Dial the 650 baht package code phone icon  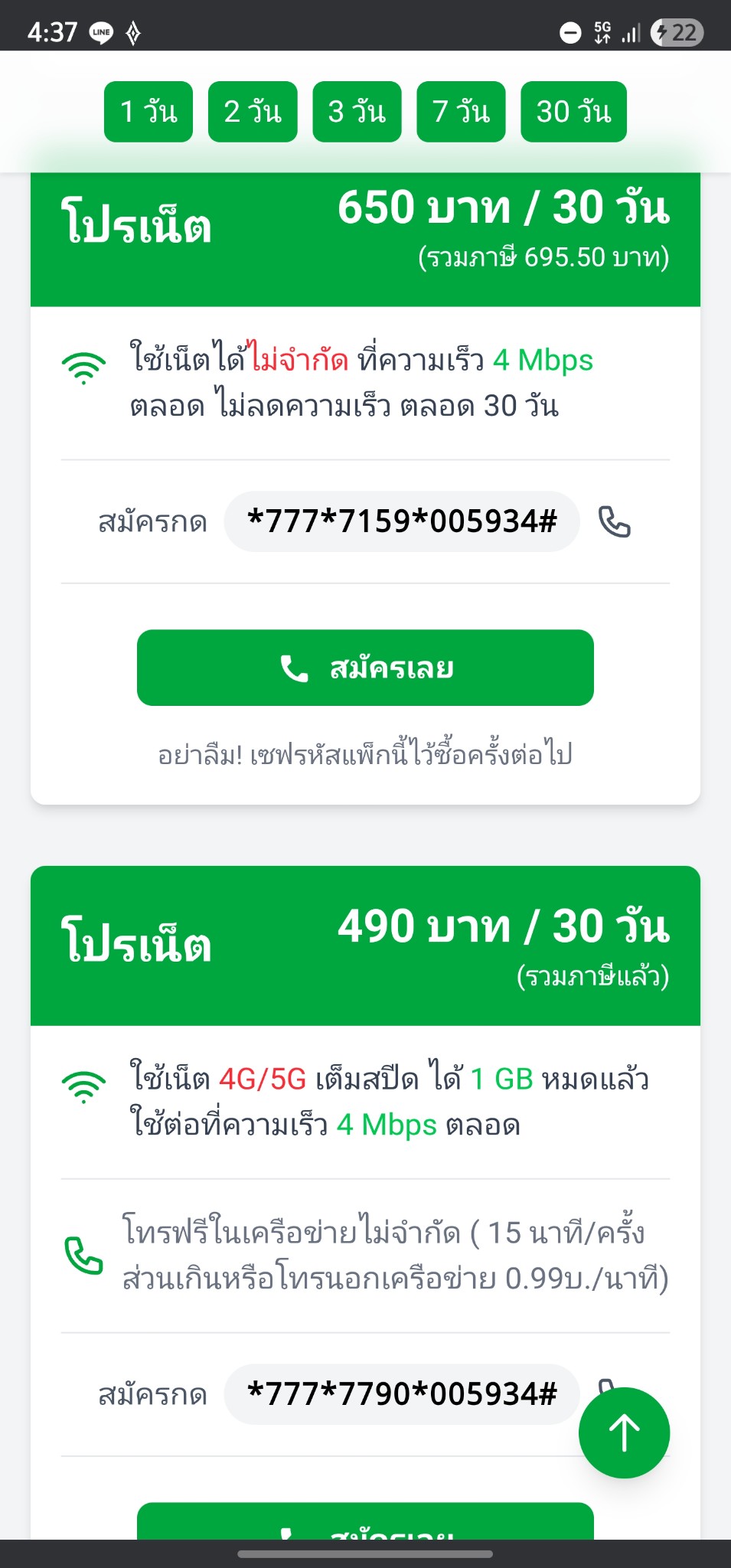[x=614, y=522]
